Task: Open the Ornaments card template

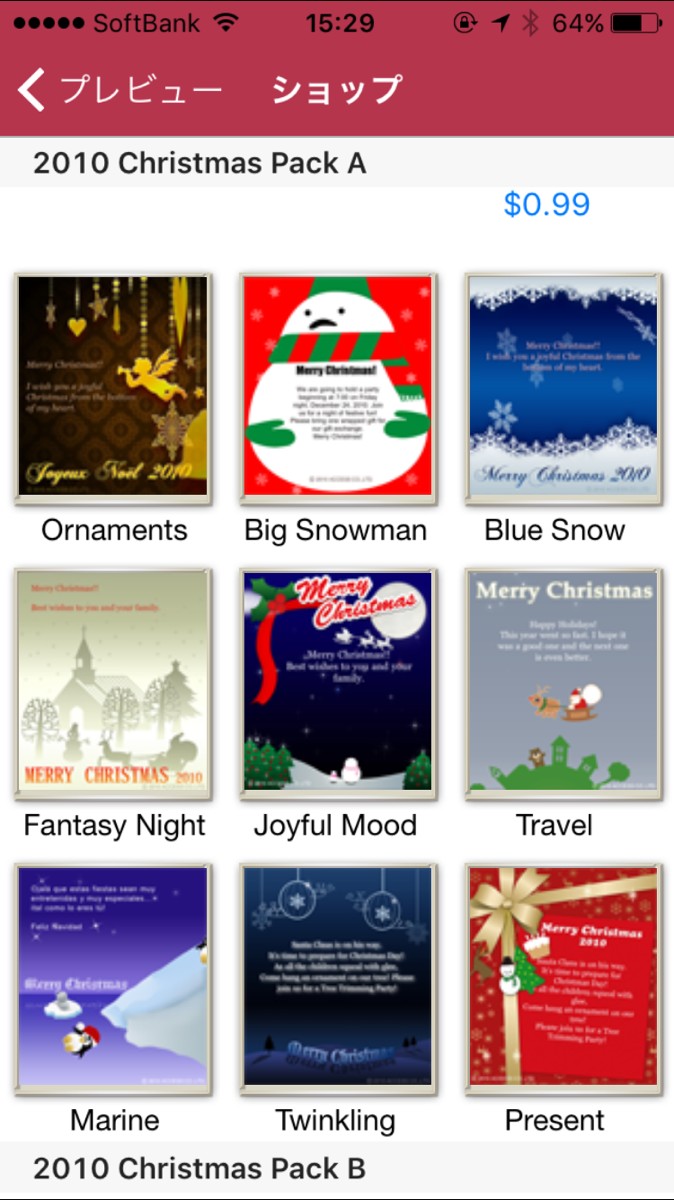Action: 113,387
